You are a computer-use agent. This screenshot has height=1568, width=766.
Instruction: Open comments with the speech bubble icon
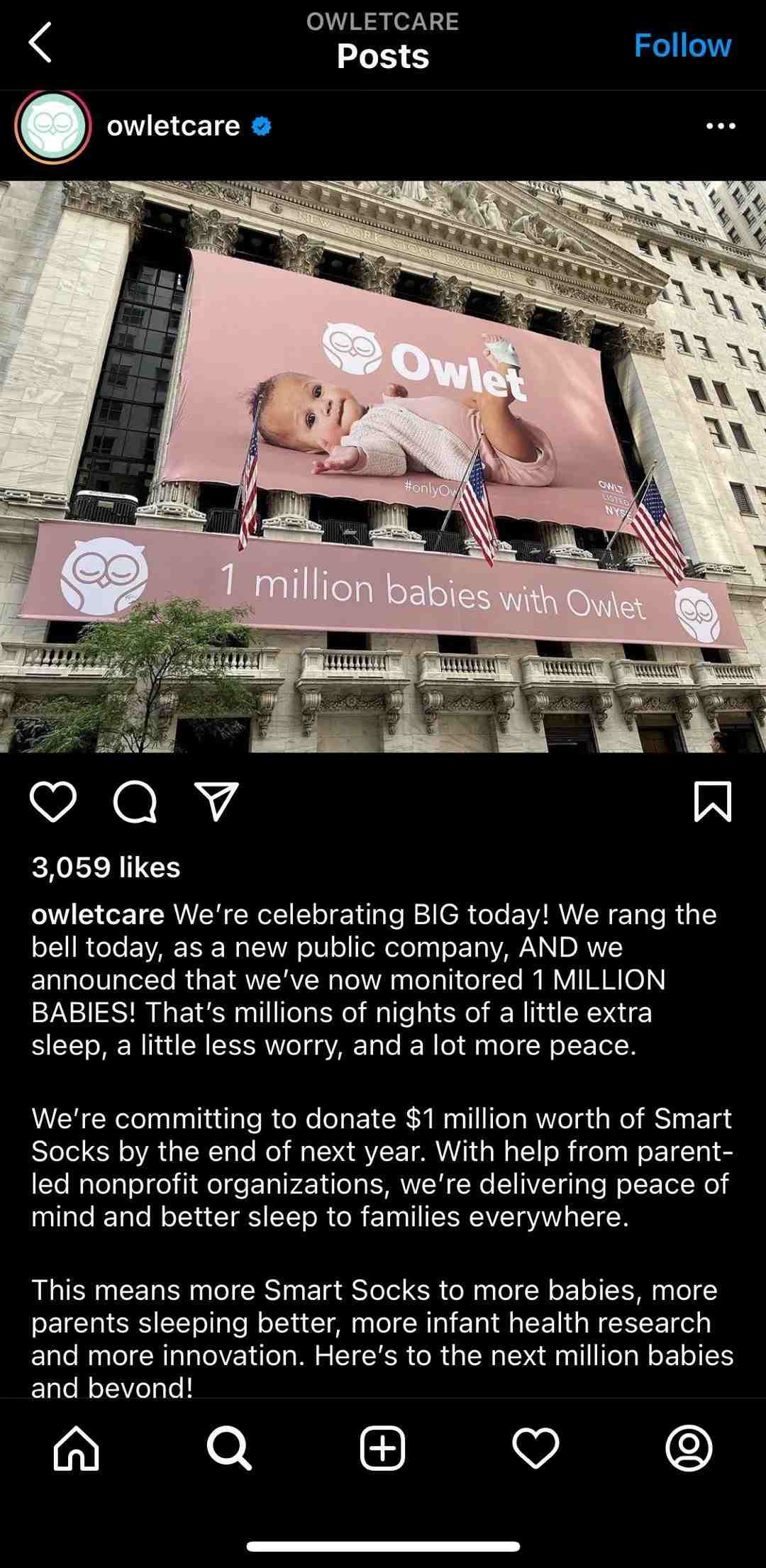click(x=135, y=802)
